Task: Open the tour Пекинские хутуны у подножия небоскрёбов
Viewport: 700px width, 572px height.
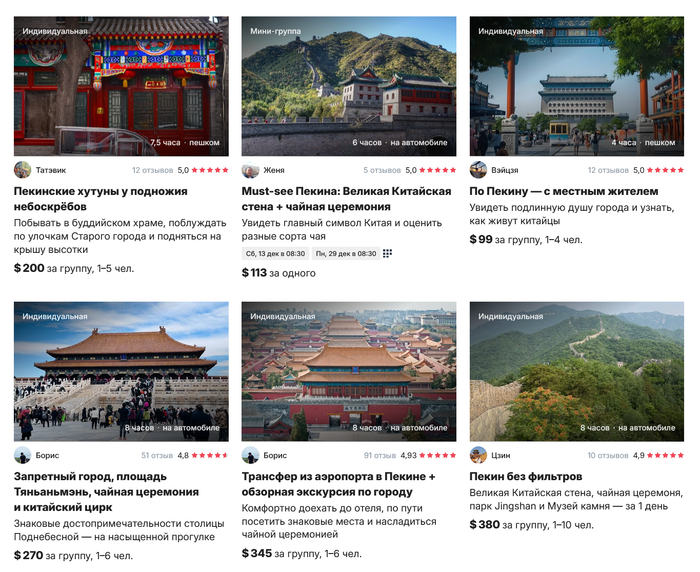Action: [106, 198]
